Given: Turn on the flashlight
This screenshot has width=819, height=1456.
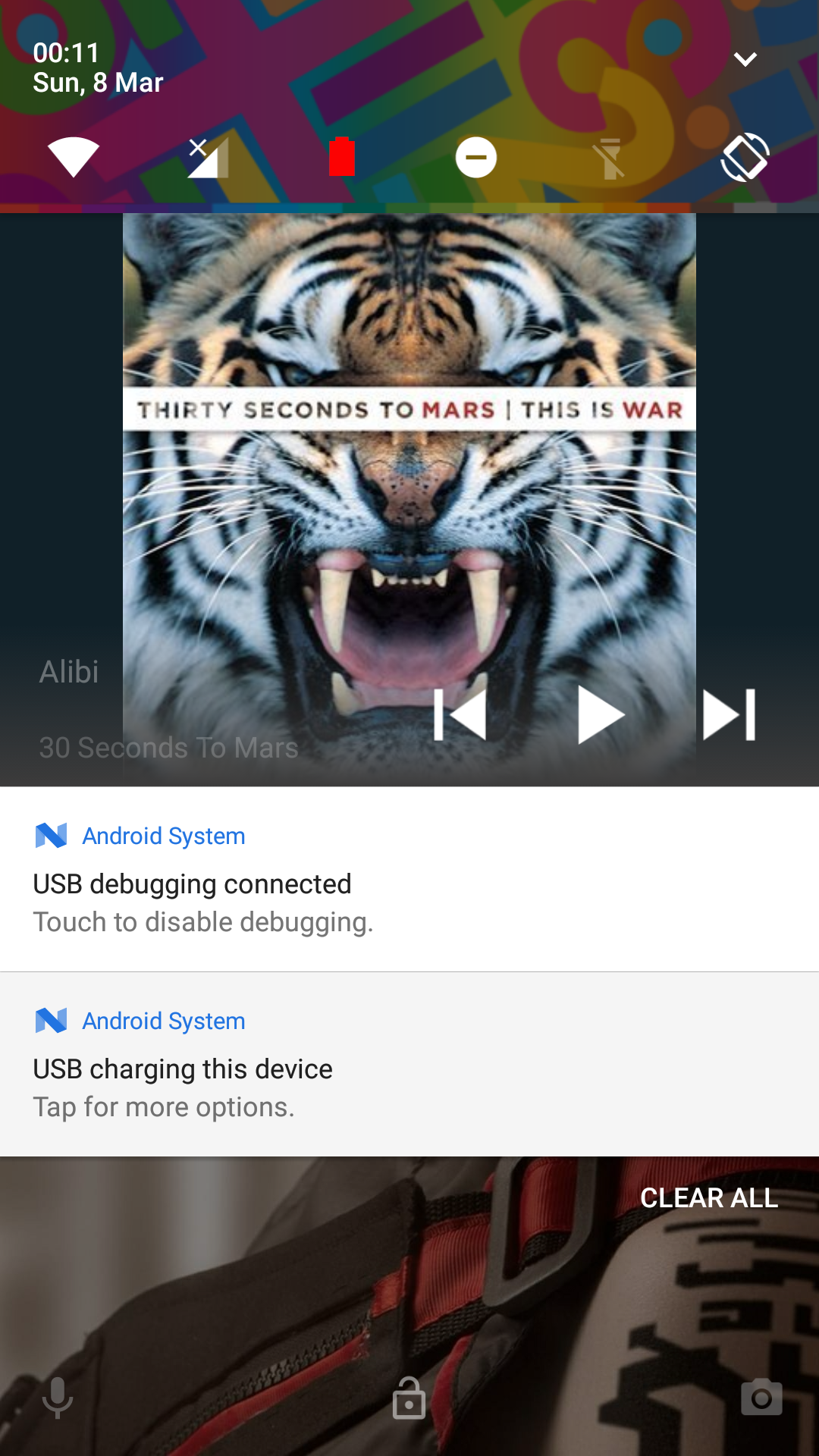Looking at the screenshot, I should [x=610, y=158].
